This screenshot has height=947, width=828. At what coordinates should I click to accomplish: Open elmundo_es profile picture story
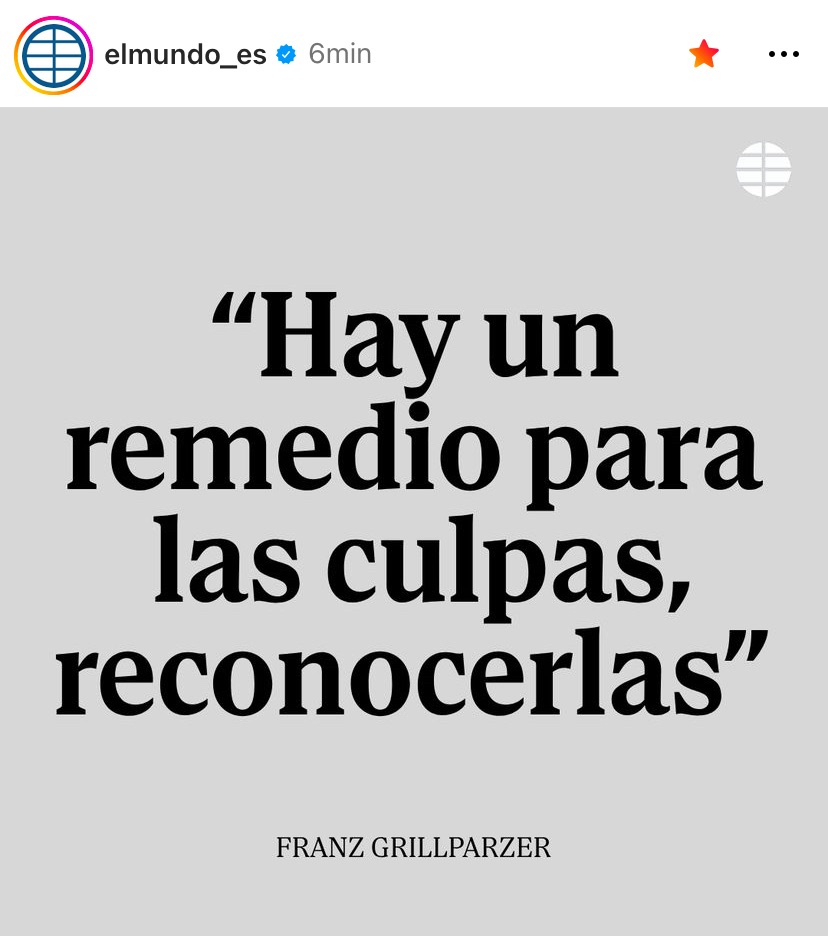[53, 55]
